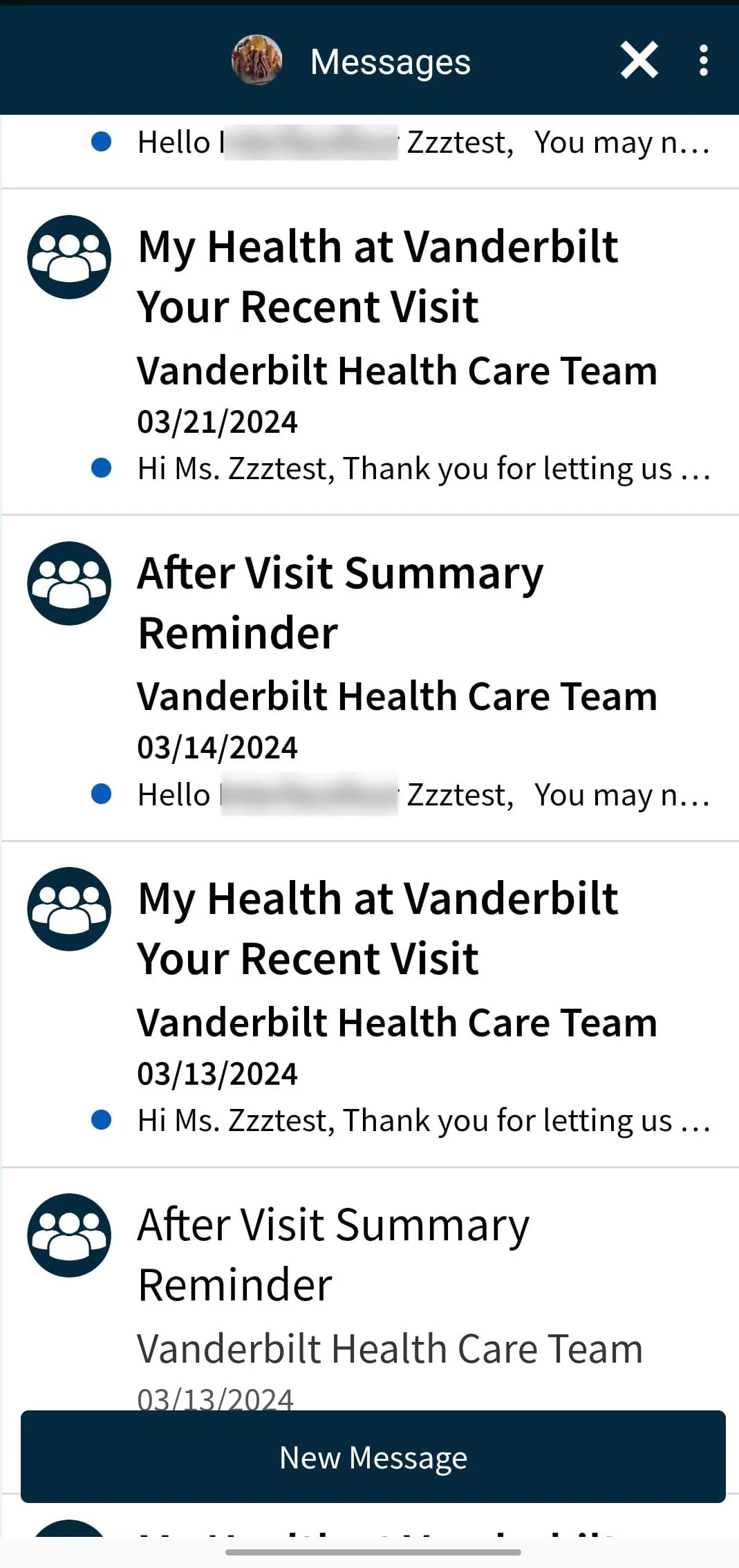Screen dimensions: 739x1568
Task: Click the X icon to close Messages
Action: 639,60
